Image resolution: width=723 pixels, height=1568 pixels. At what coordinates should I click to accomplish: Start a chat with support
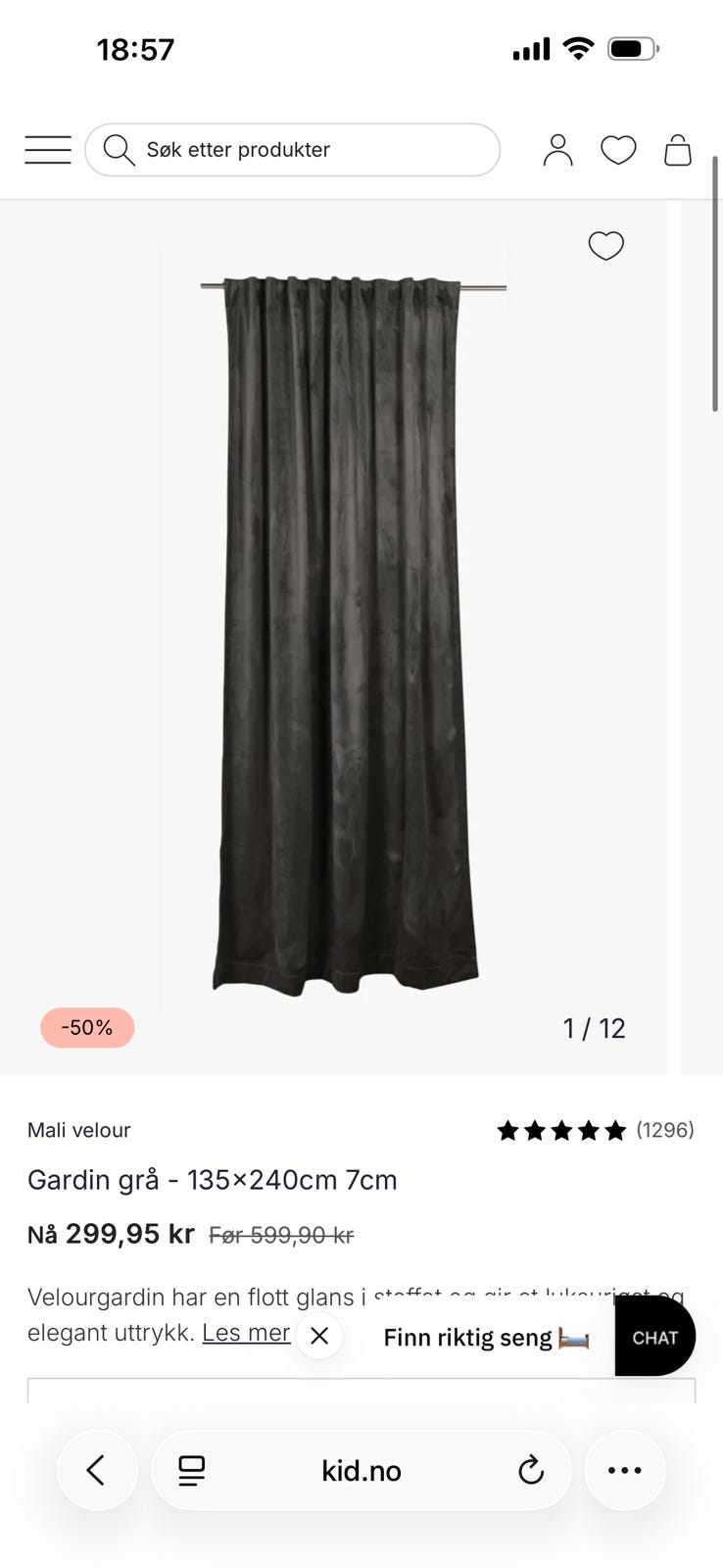click(x=654, y=1338)
